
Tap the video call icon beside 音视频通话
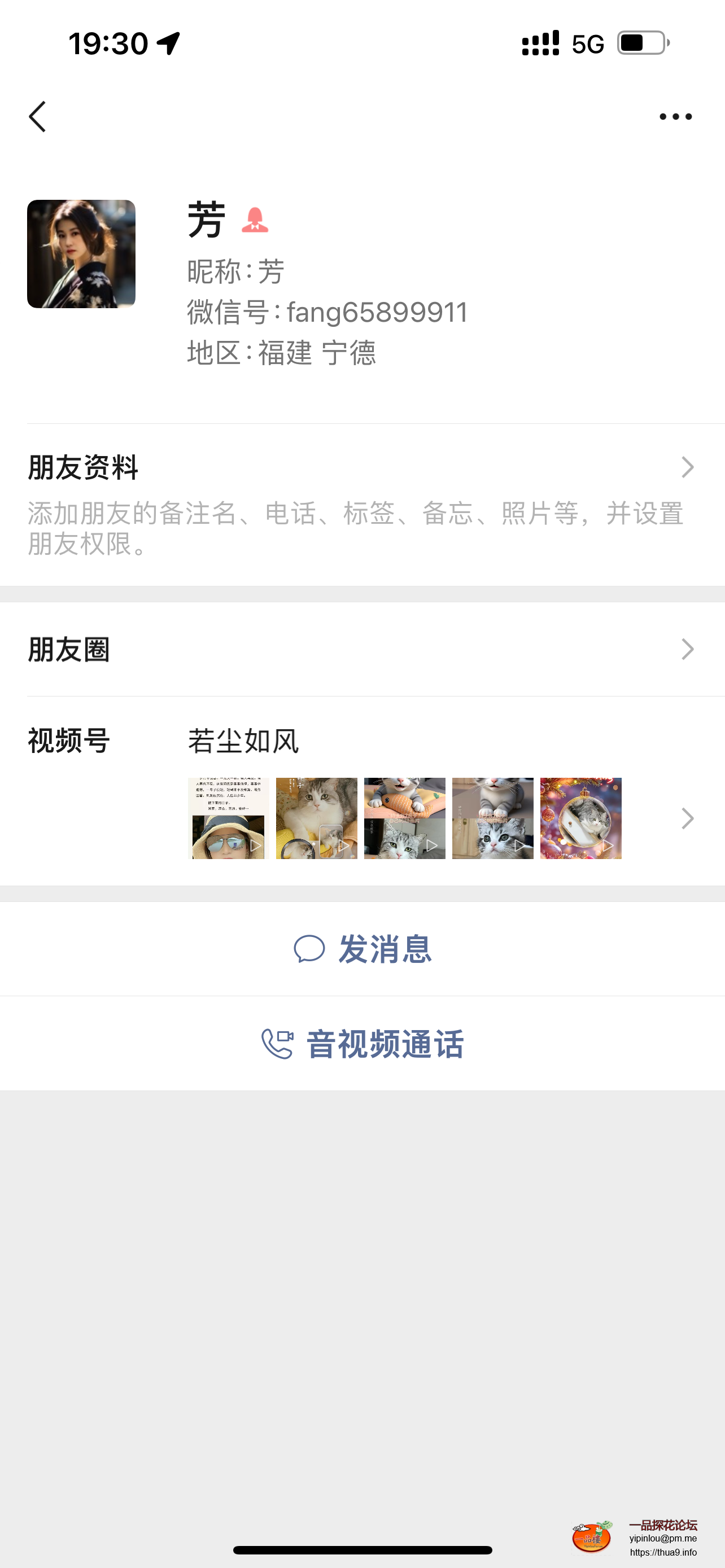[x=278, y=1042]
